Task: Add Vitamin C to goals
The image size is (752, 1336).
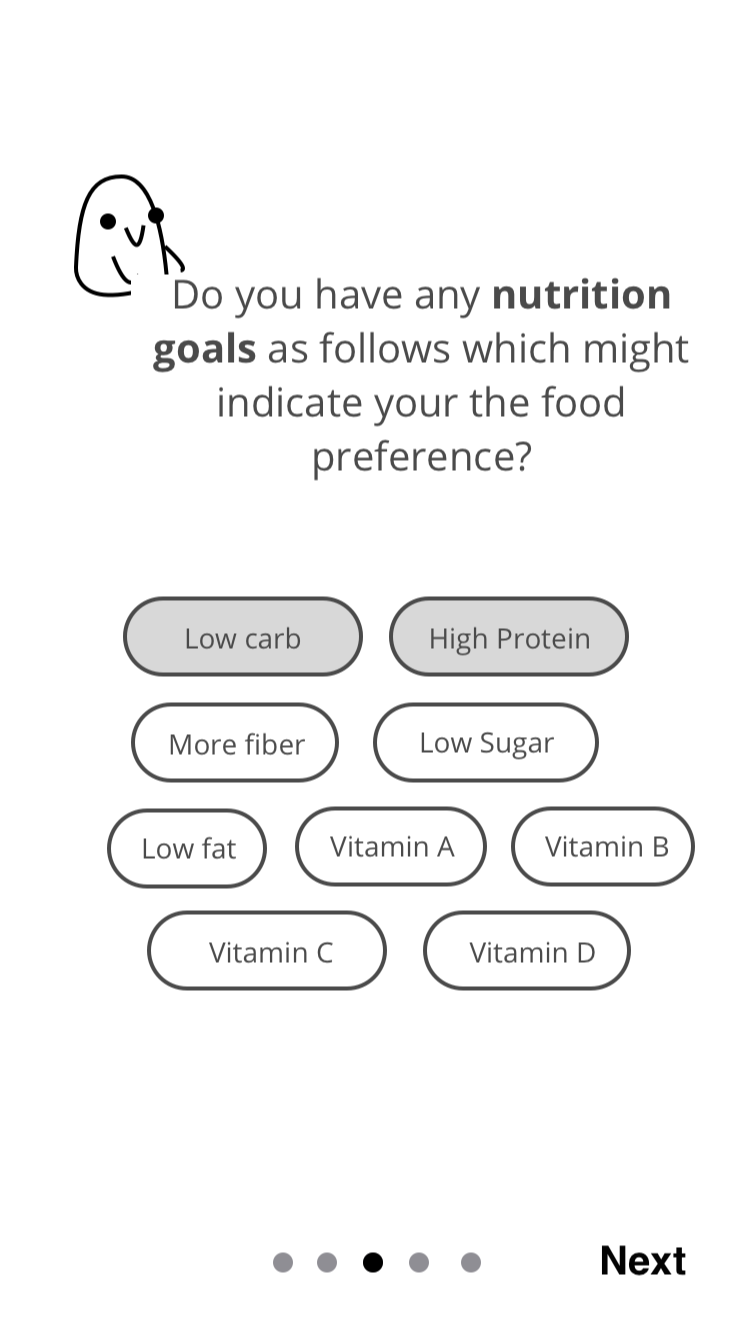Action: [267, 951]
